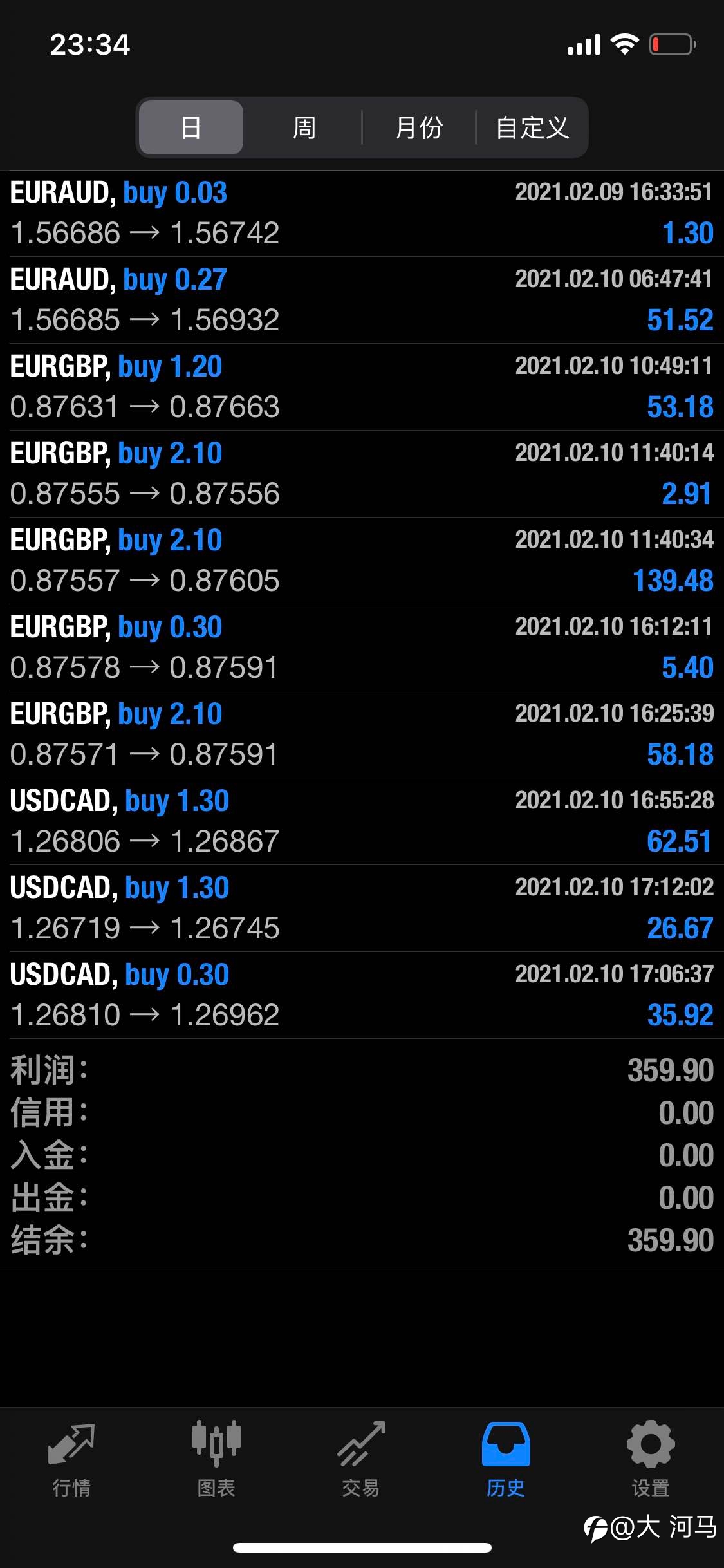The image size is (724, 1568).
Task: Switch to the 月份 period segment
Action: tap(419, 127)
